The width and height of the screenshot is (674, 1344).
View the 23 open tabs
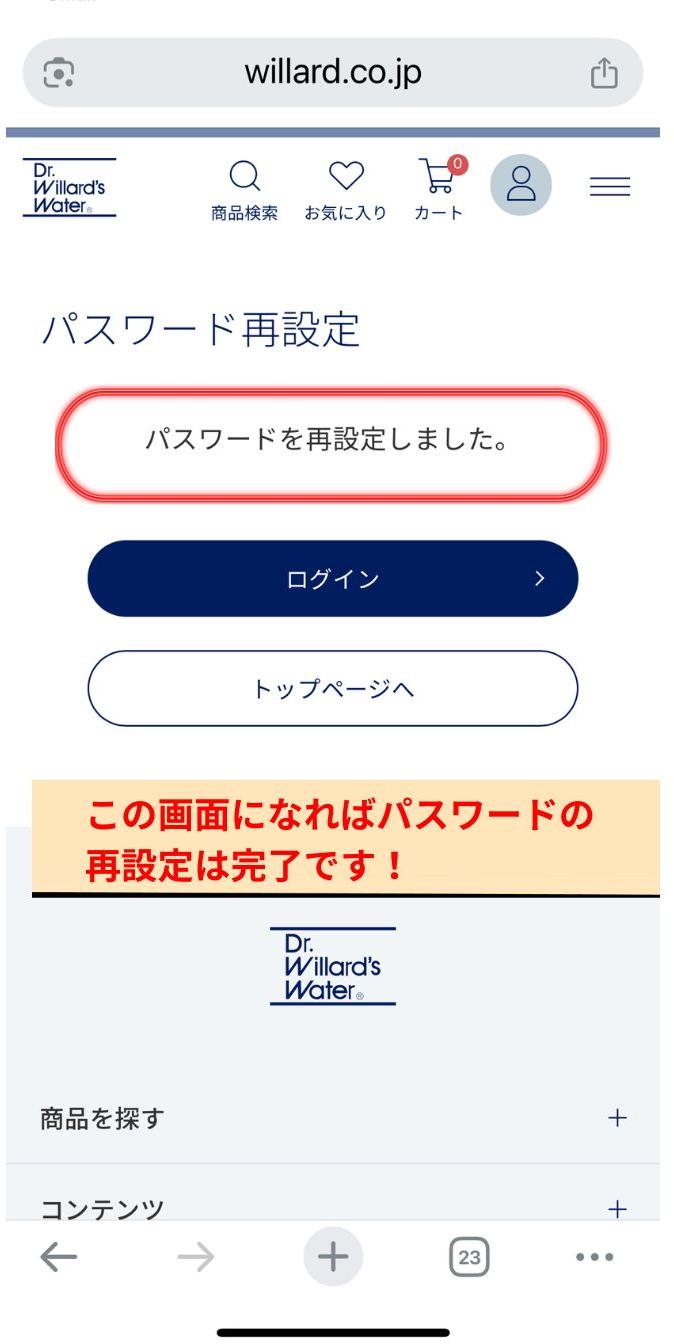[x=469, y=1257]
